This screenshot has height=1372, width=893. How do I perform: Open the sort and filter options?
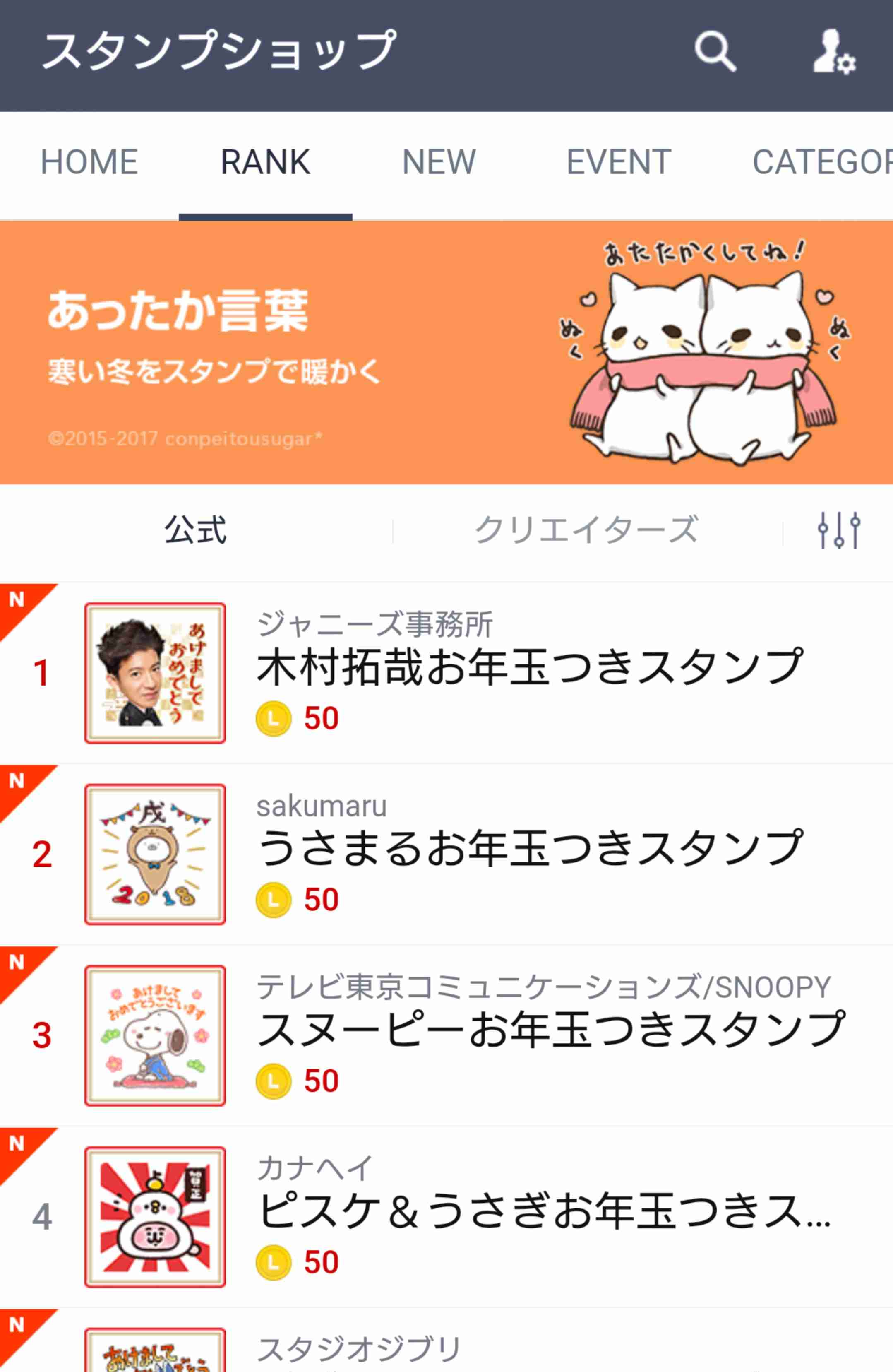point(840,531)
